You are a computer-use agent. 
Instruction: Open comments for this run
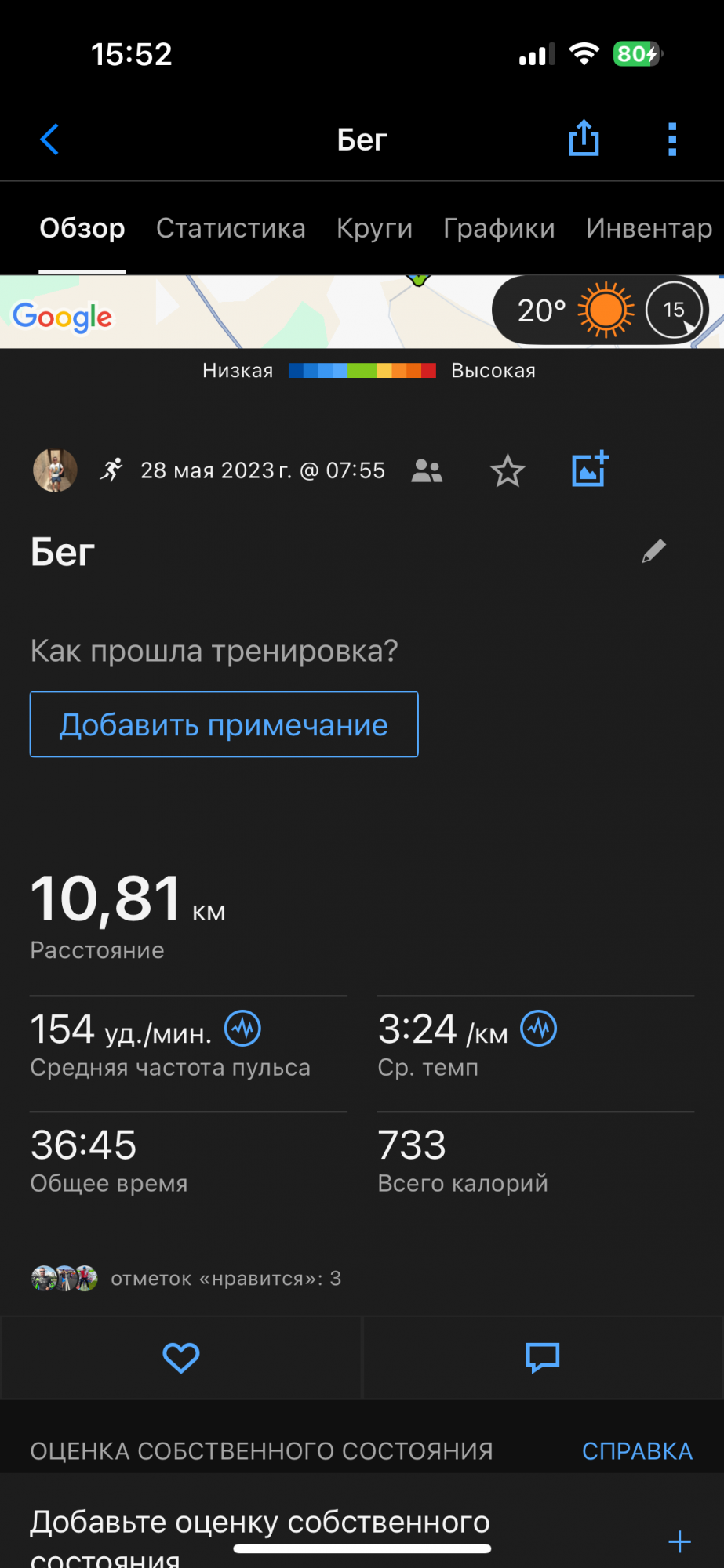point(542,1358)
